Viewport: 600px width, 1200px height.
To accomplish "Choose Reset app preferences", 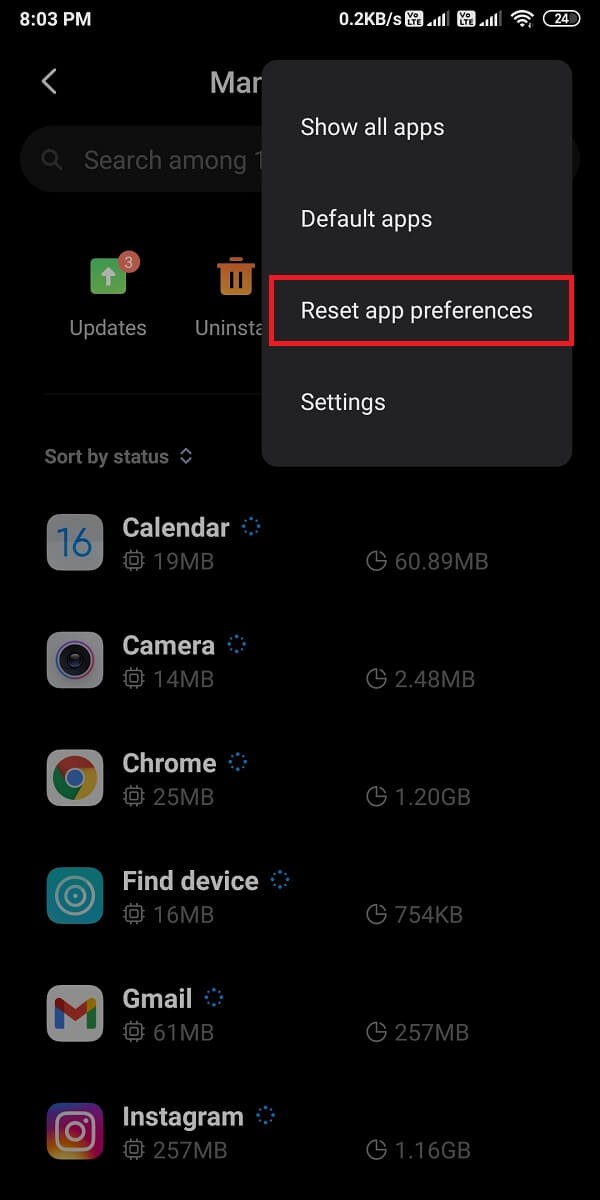I will click(x=416, y=311).
